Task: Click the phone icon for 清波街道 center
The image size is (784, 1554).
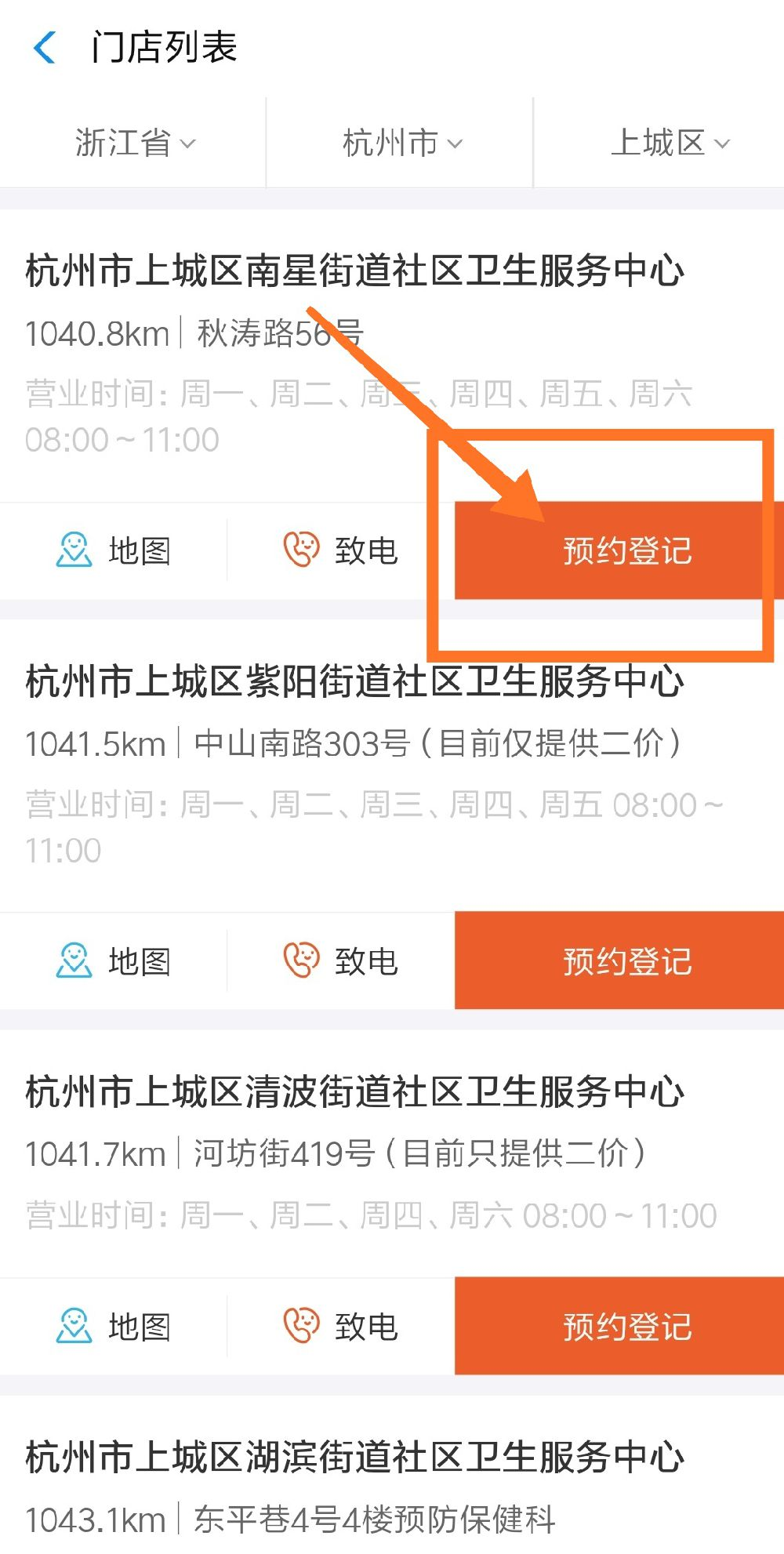Action: coord(300,1327)
